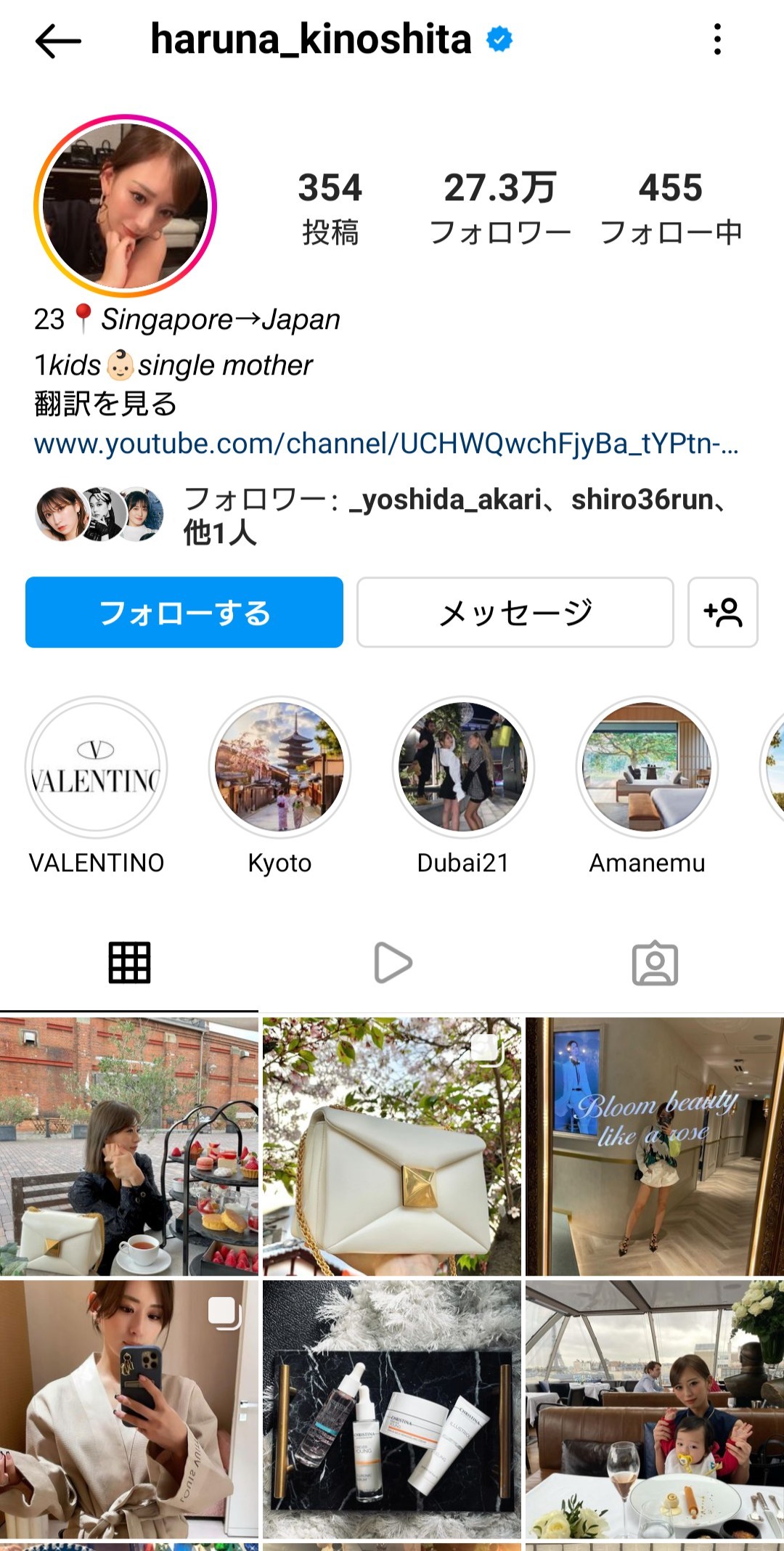Send a message via メッセージ button
This screenshot has width=784, height=1551.
pos(515,612)
